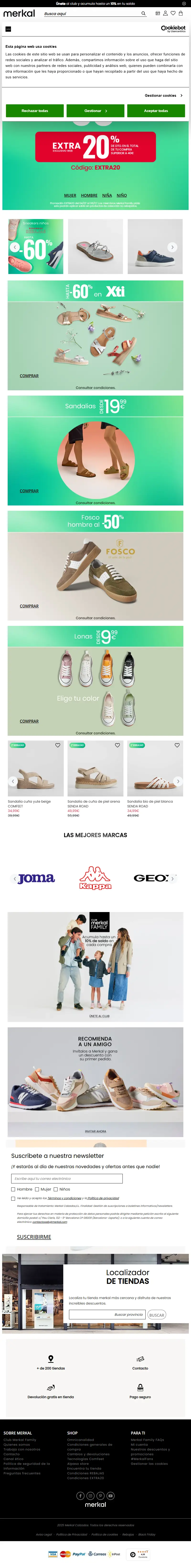Favorite the Sandalia cuña yute beige

coord(58,745)
